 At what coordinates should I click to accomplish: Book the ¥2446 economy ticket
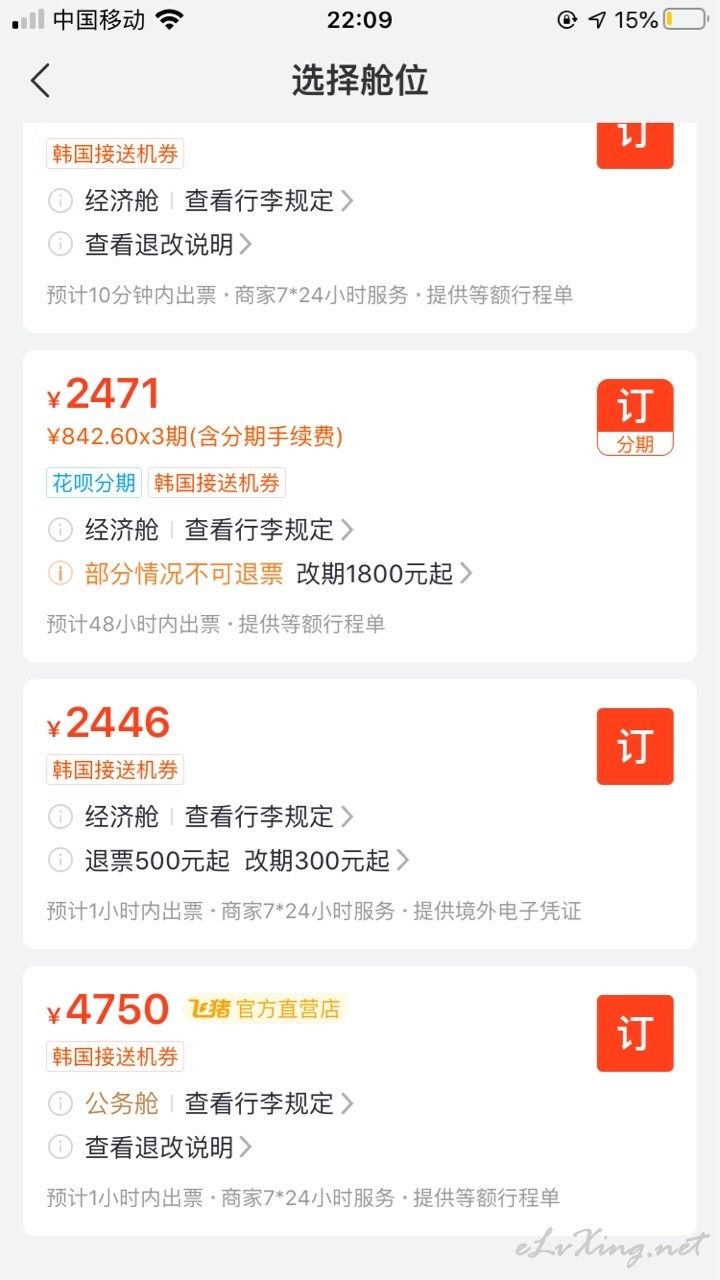coord(635,746)
